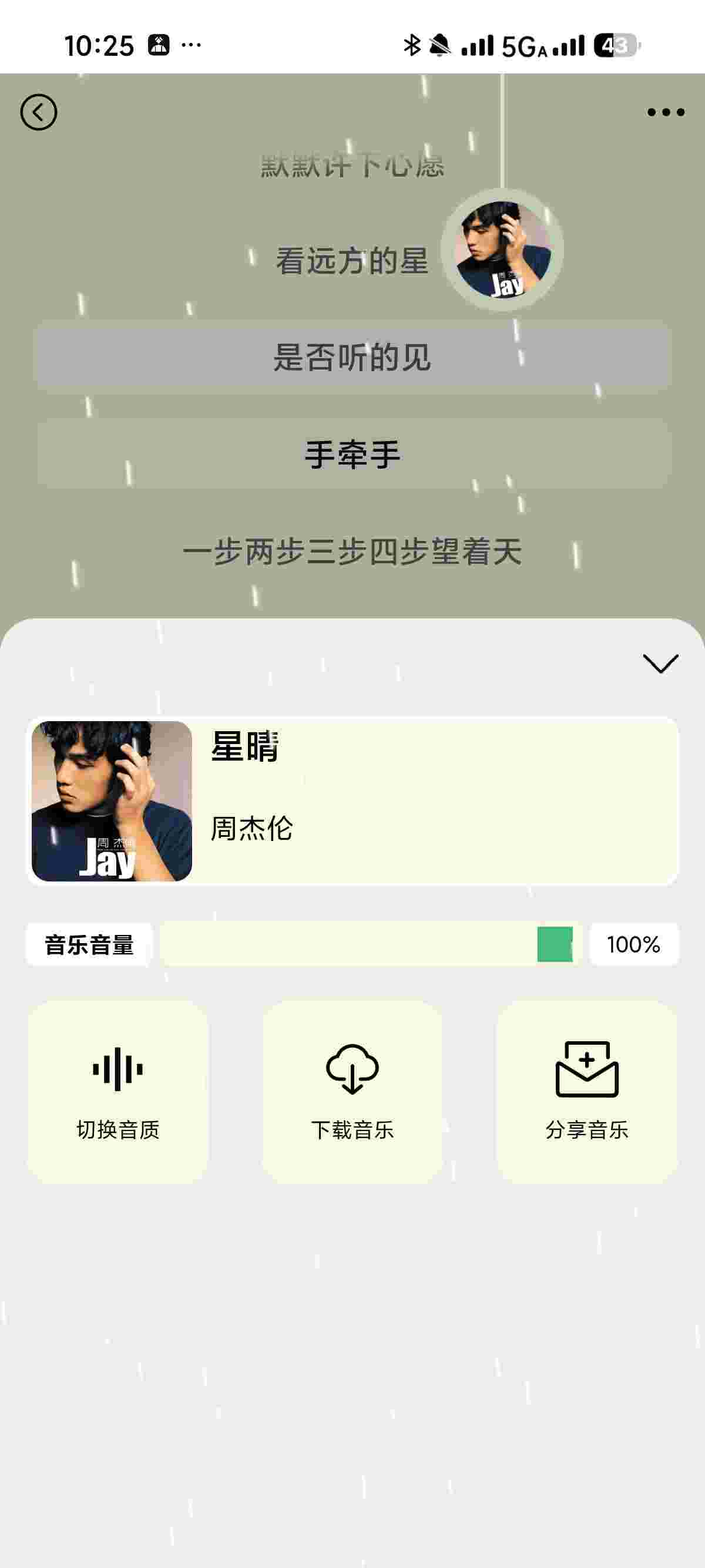The image size is (705, 1568).
Task: Share the song via 分享音乐
Action: [x=587, y=1091]
